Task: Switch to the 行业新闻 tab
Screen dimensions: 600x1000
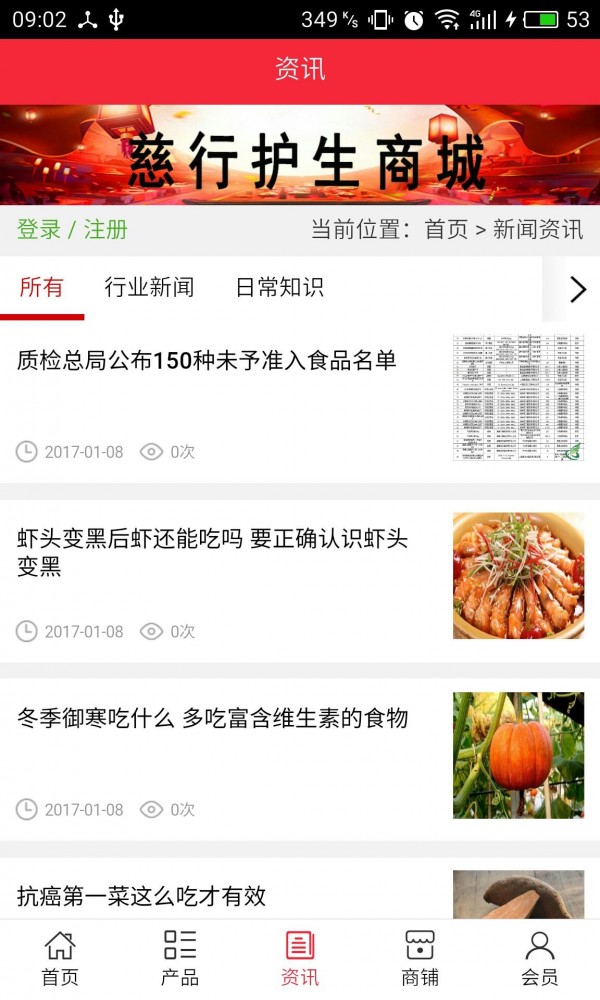Action: [149, 288]
